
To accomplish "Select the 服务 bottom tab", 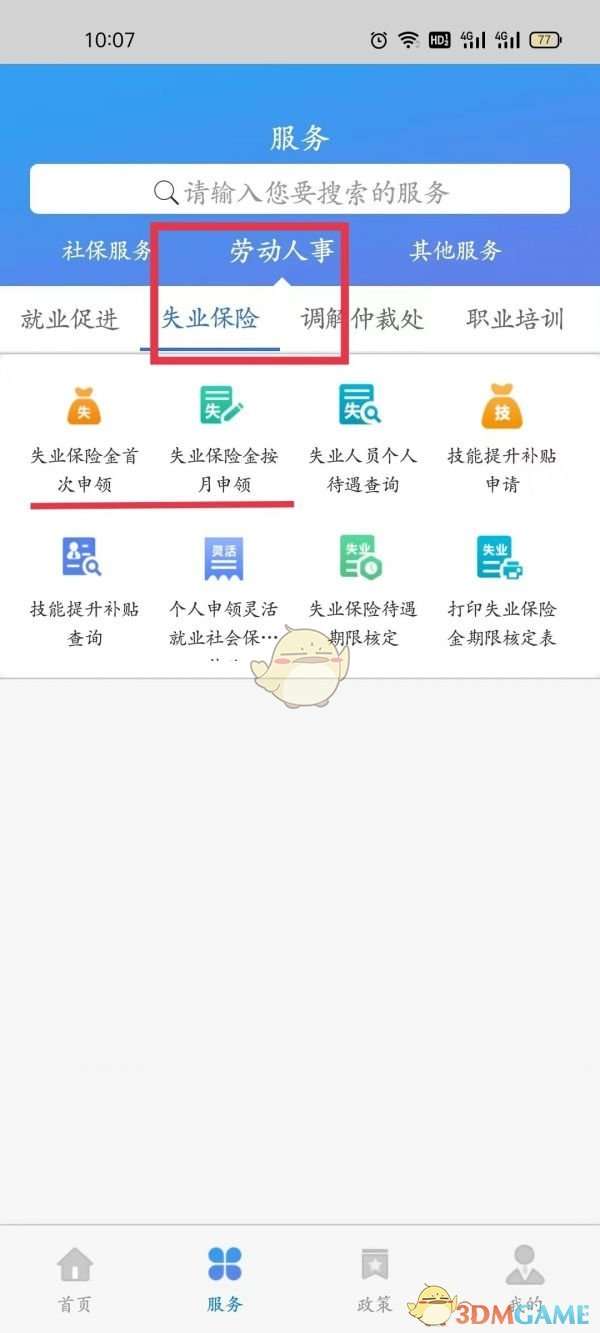I will point(225,1278).
